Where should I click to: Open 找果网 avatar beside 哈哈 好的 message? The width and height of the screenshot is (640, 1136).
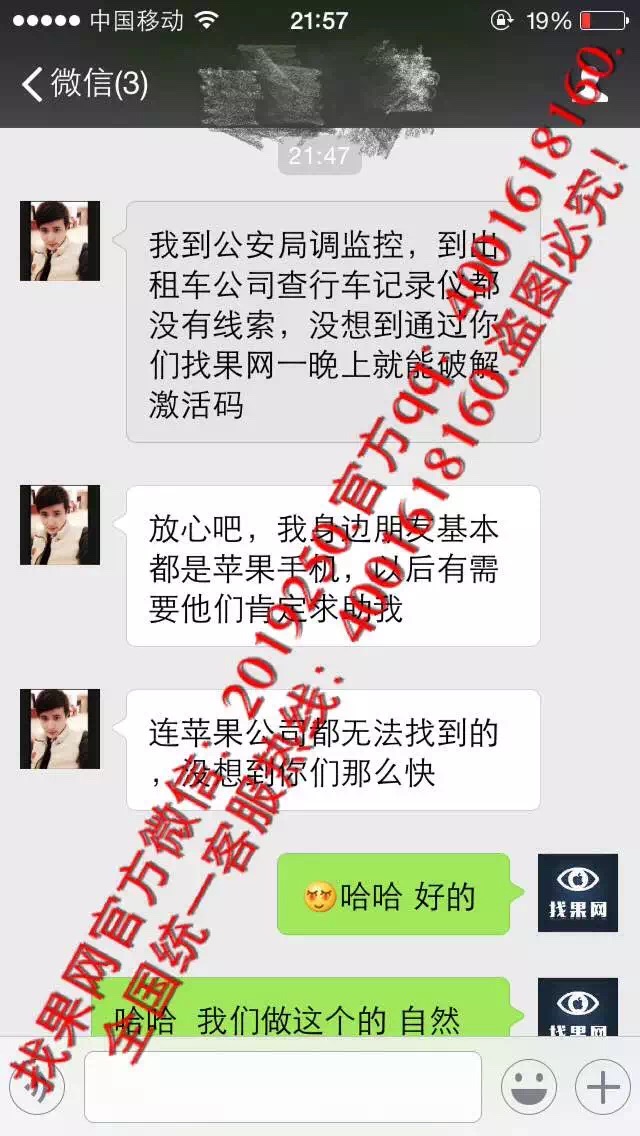[x=578, y=893]
